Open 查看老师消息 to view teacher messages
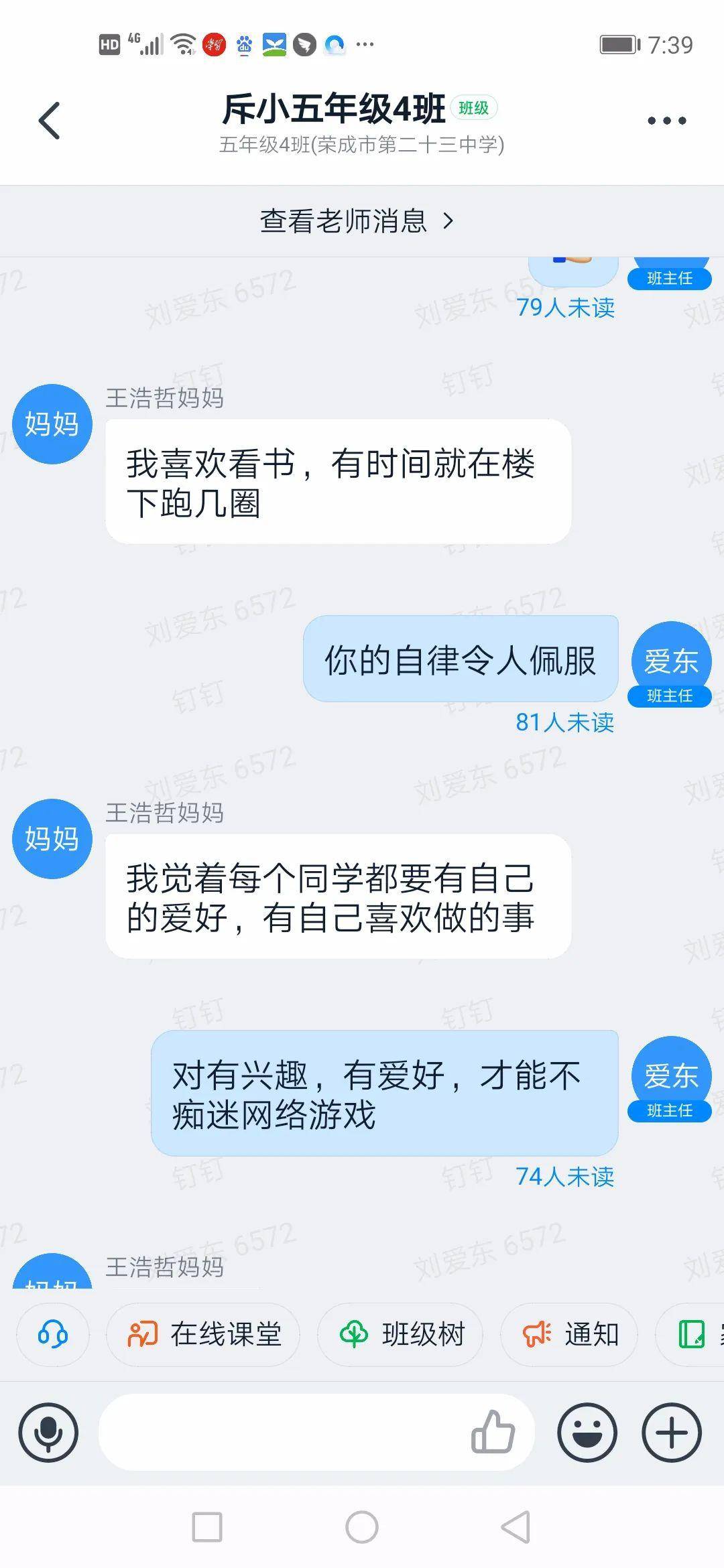724x1568 pixels. (x=357, y=221)
